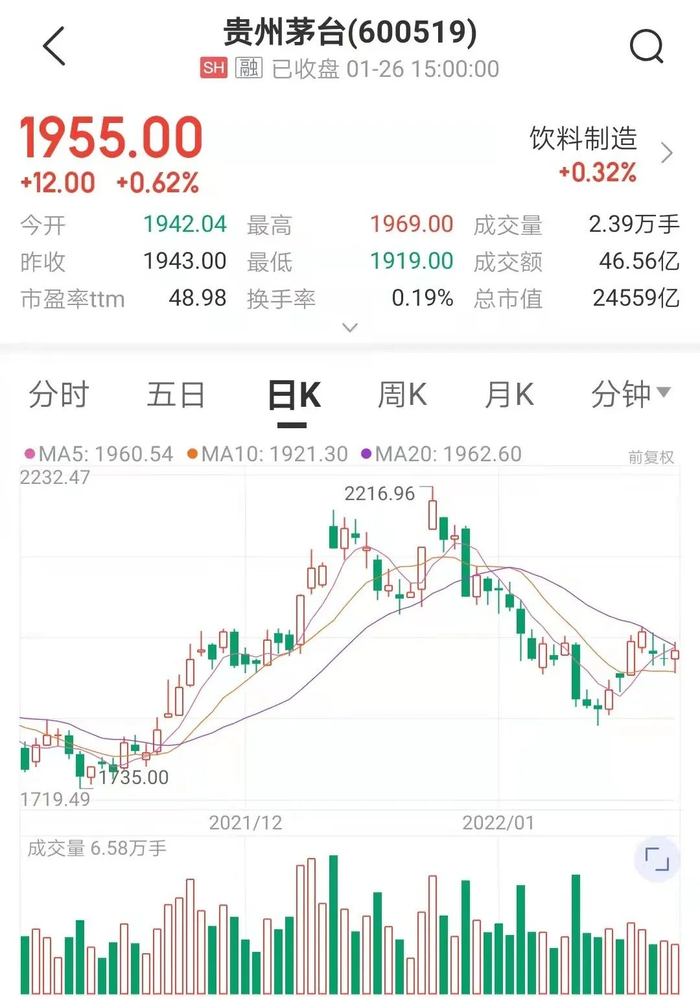
Task: Switch to the 分时 chart tab
Action: coord(59,395)
